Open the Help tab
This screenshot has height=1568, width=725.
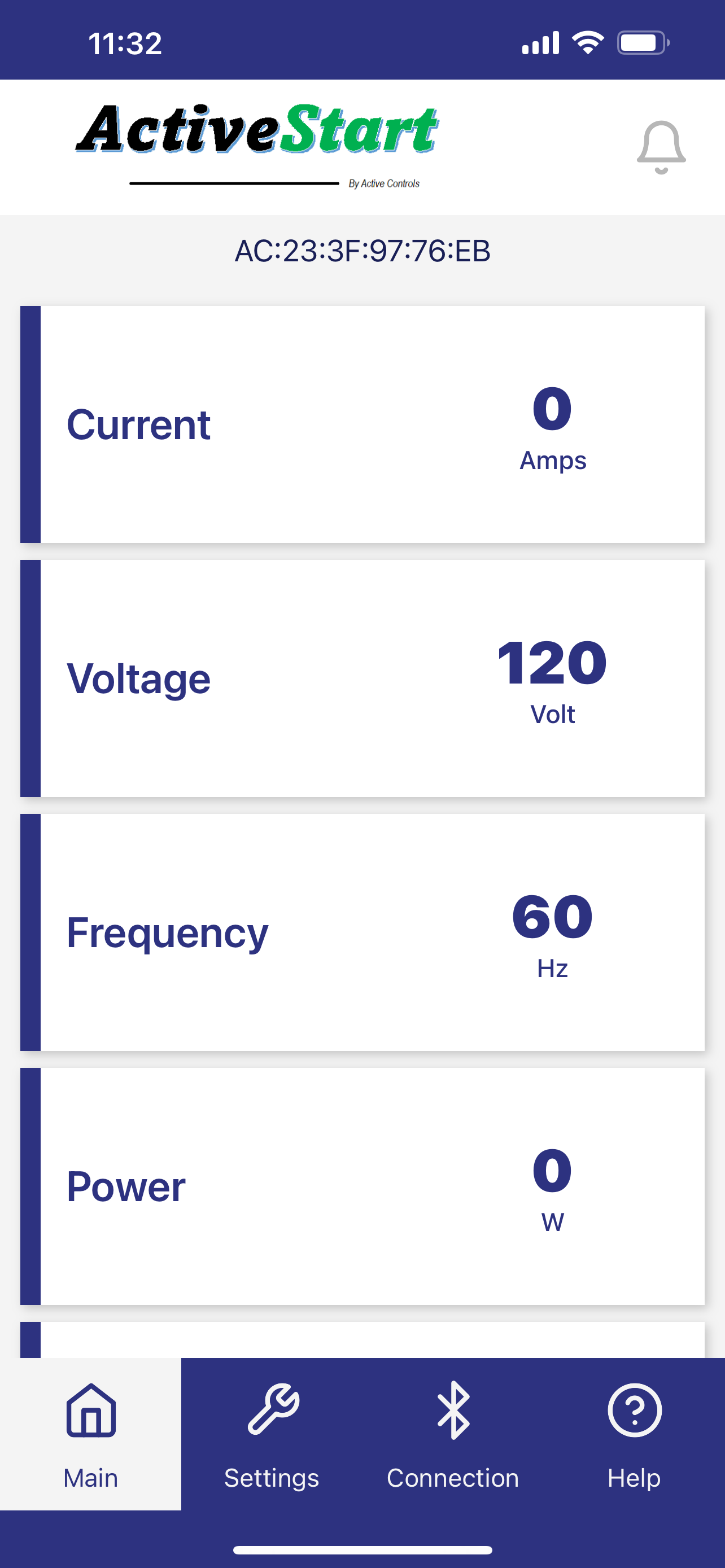[x=634, y=1434]
